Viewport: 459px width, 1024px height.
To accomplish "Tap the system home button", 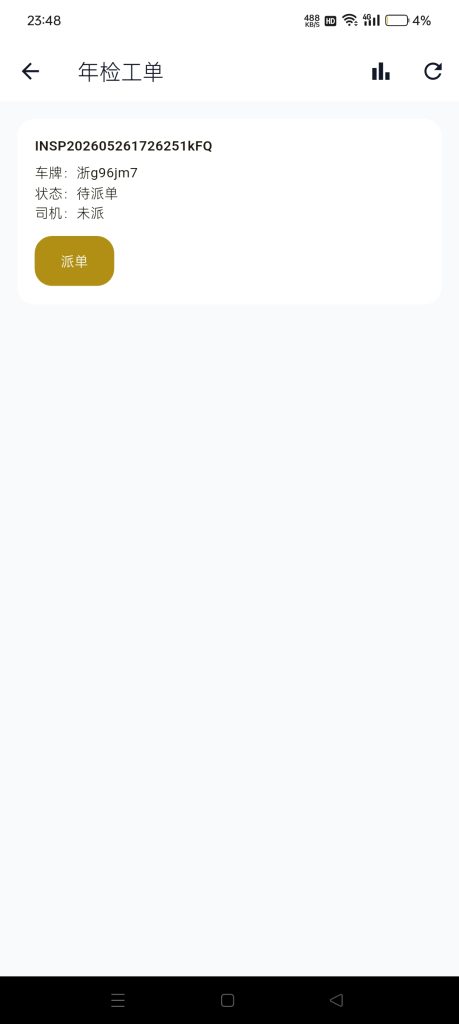I will [x=227, y=1000].
